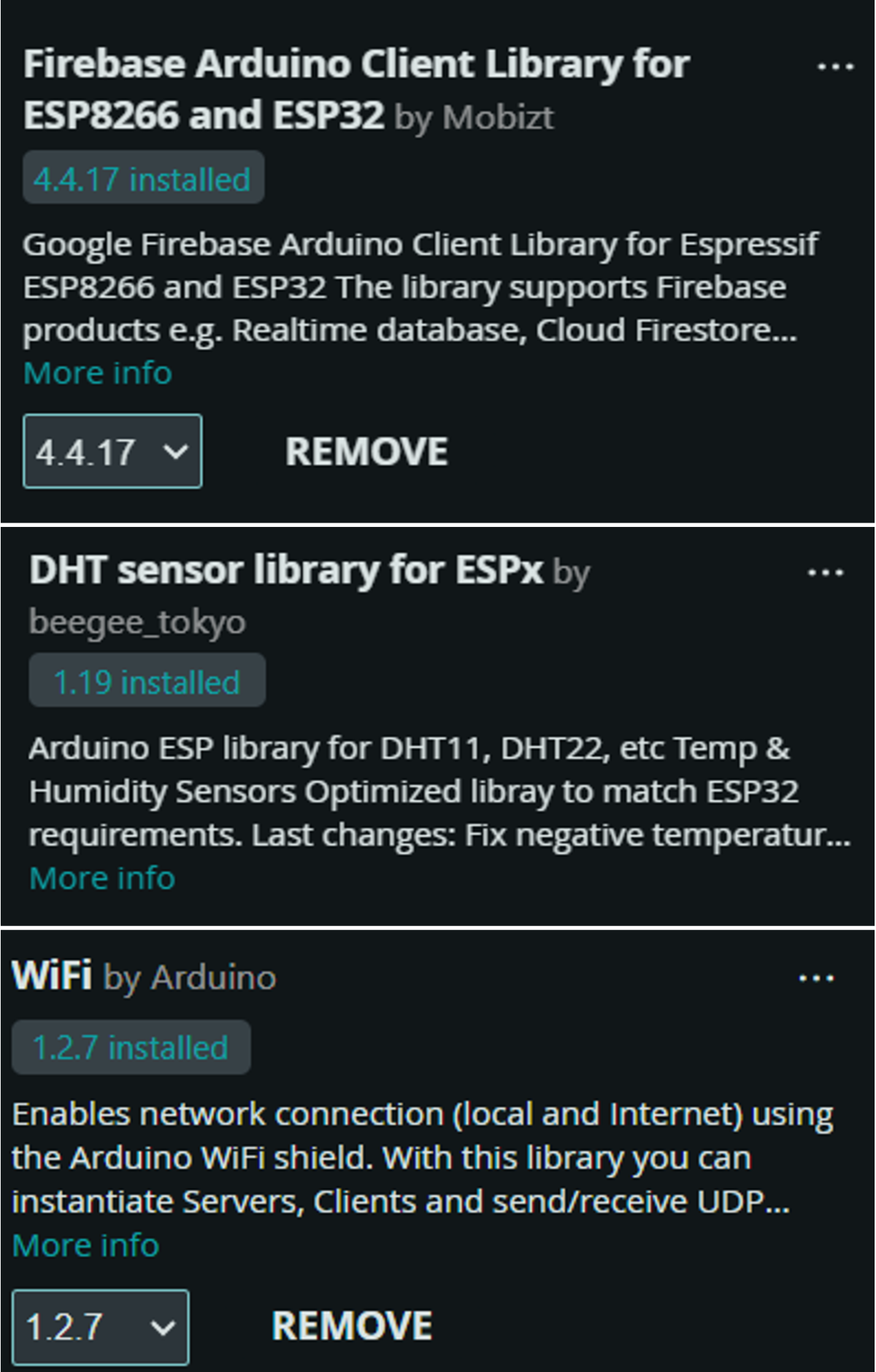The height and width of the screenshot is (1372, 876).
Task: Open the overflow menu for WiFi library
Action: [816, 978]
